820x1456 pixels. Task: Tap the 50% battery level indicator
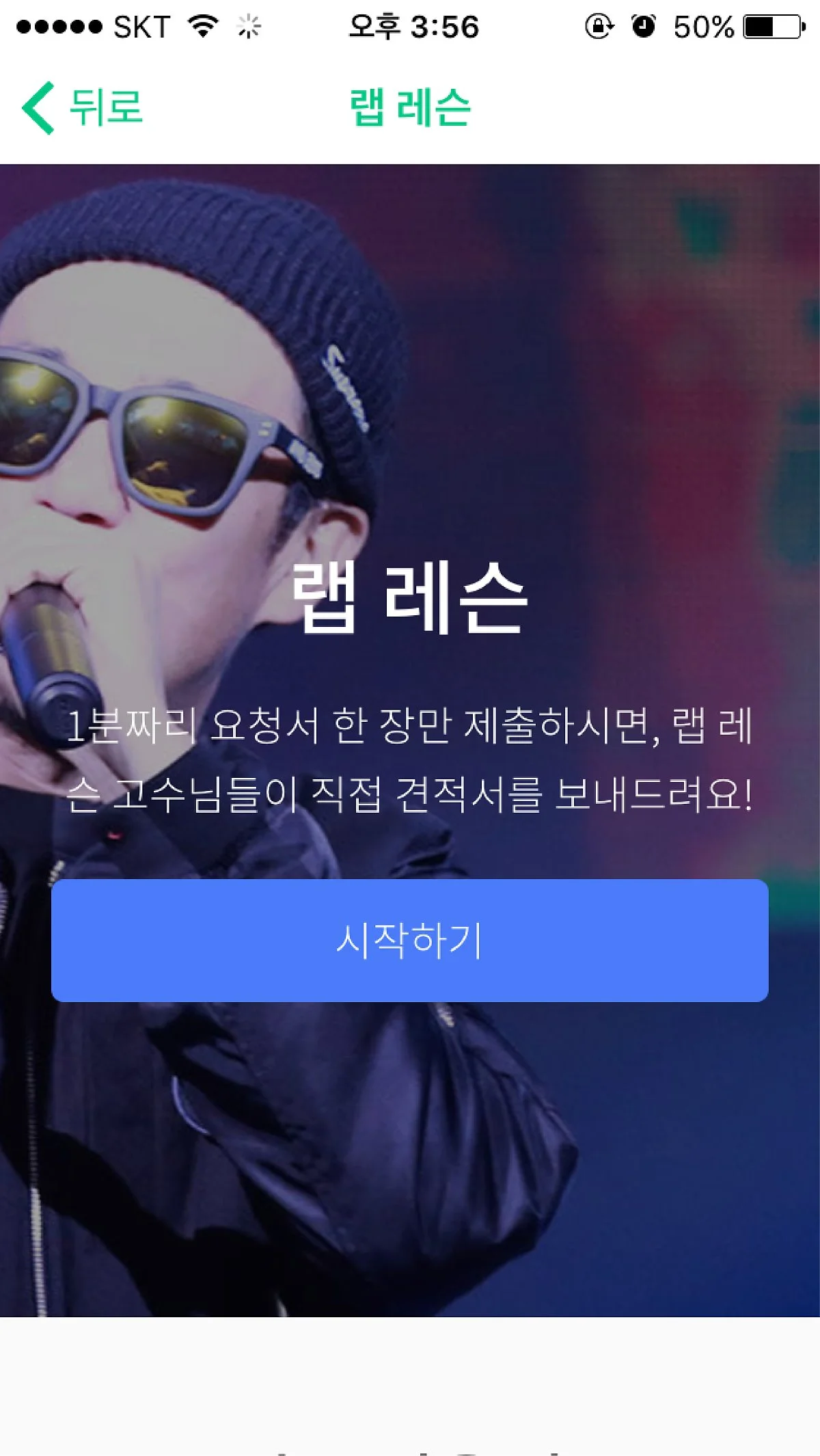tap(705, 25)
